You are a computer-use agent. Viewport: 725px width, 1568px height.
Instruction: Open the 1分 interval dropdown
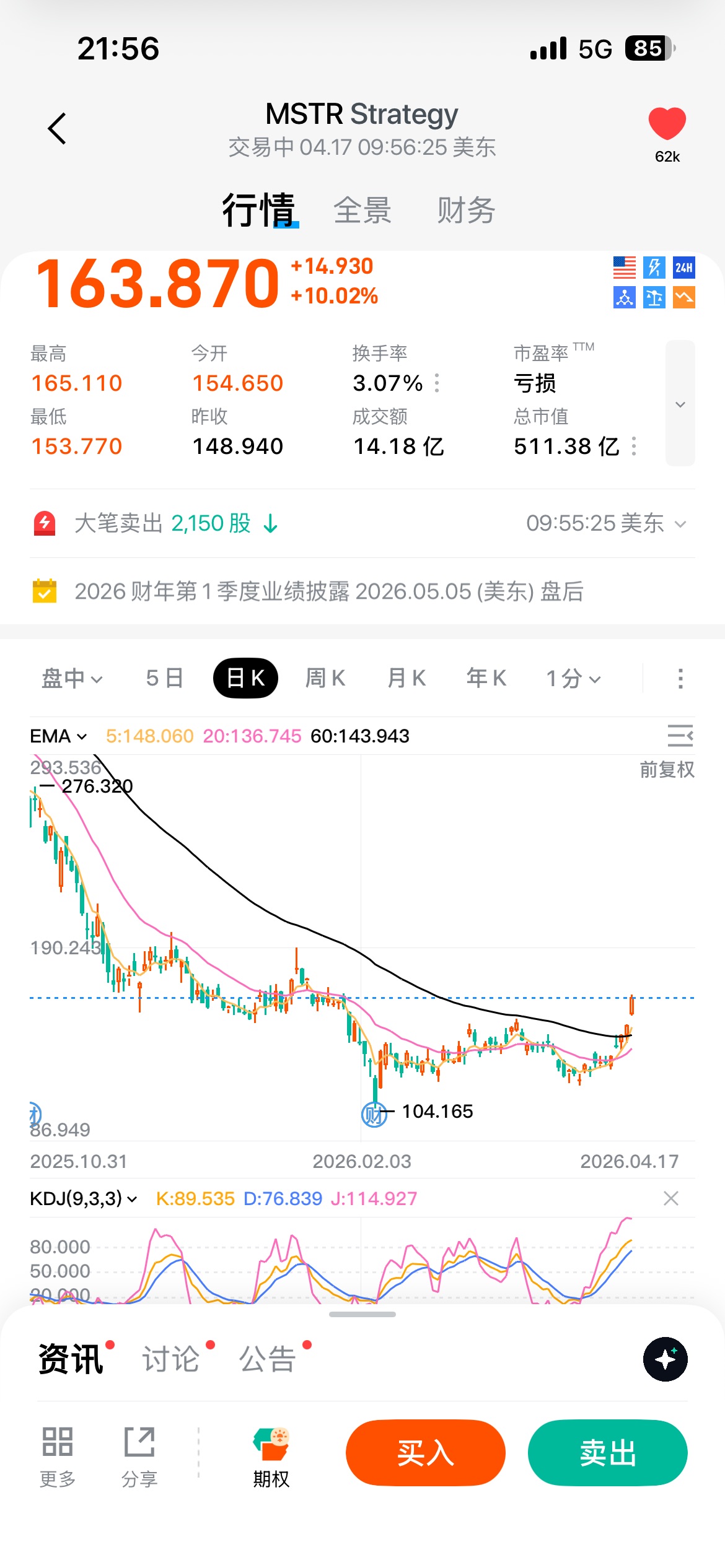click(573, 679)
